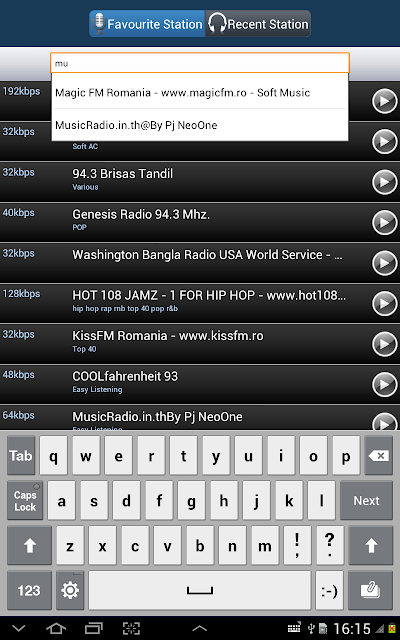This screenshot has height=640, width=400.
Task: Tap the keyboard backspace key
Action: (x=378, y=456)
